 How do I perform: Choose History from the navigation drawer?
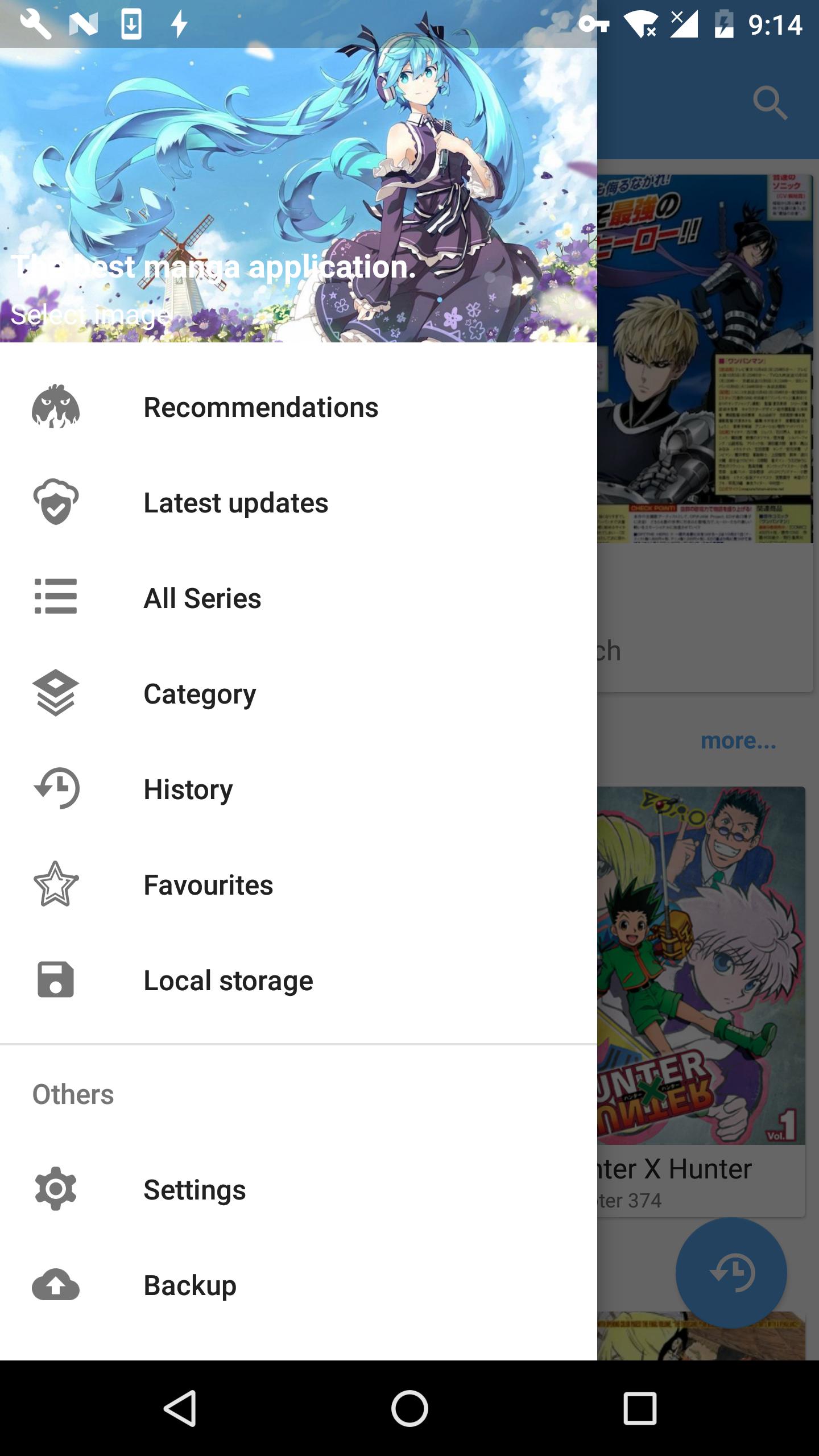click(188, 789)
